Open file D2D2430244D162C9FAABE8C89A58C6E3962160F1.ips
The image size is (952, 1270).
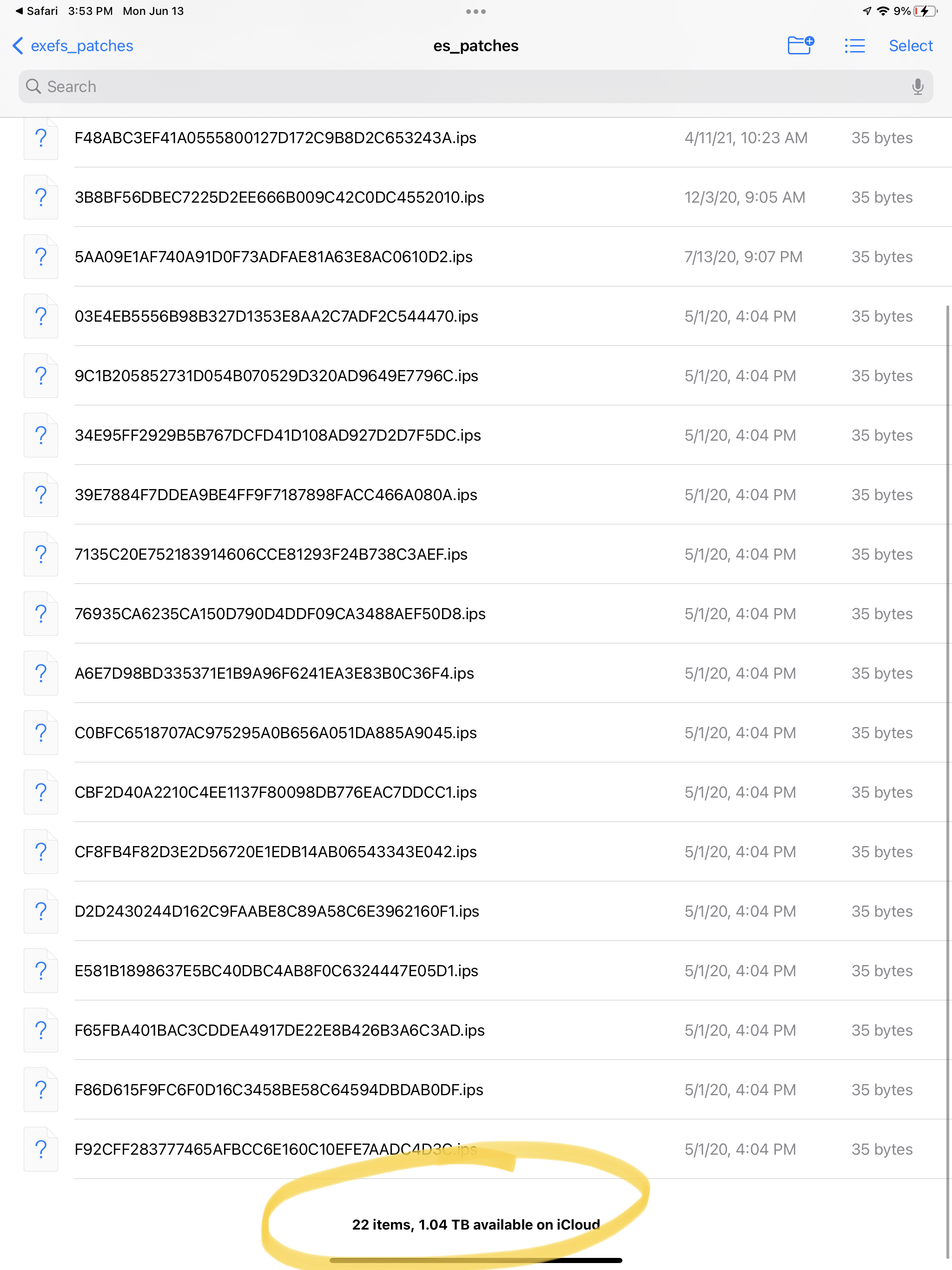click(476, 912)
